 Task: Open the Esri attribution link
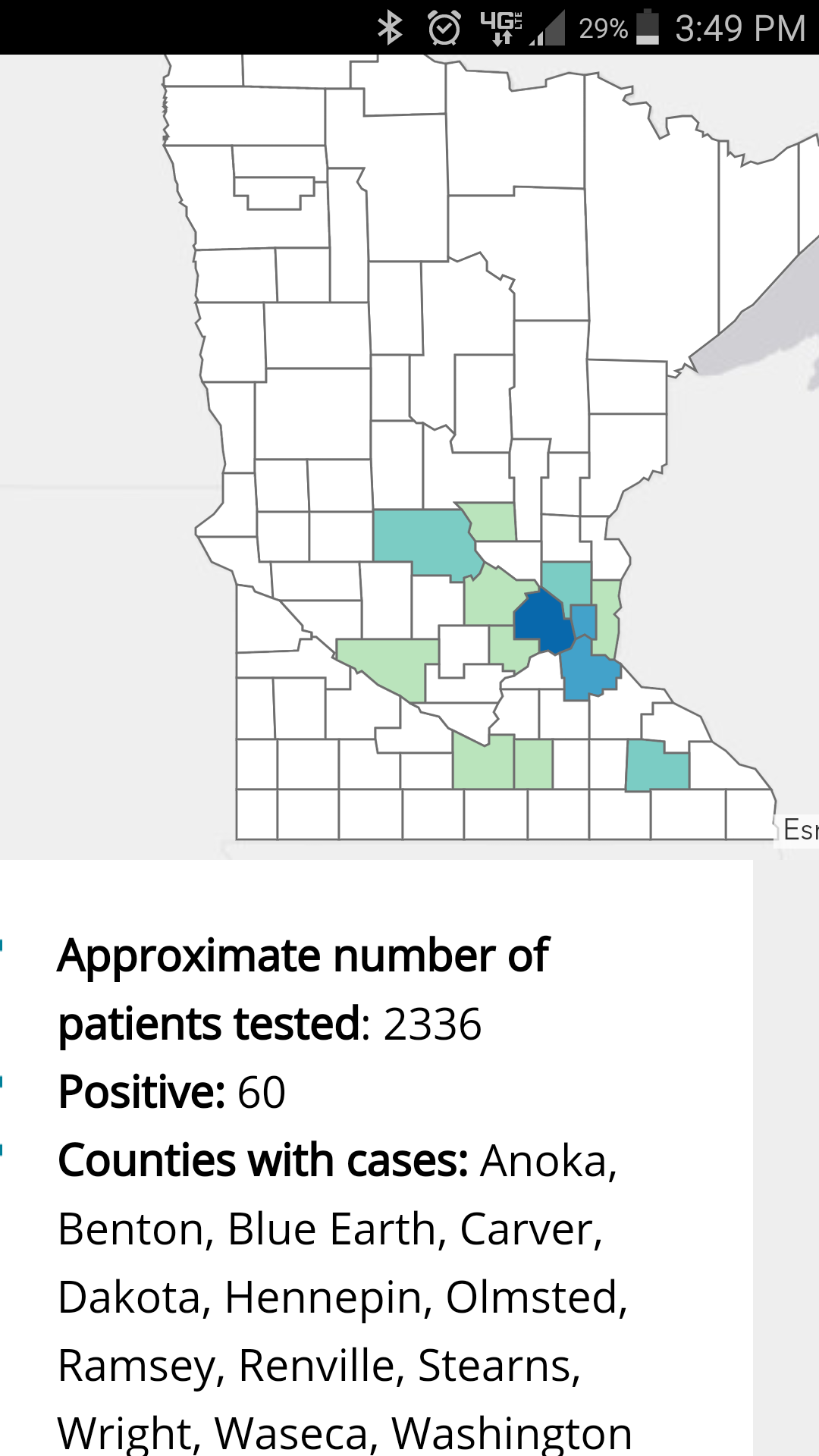800,830
